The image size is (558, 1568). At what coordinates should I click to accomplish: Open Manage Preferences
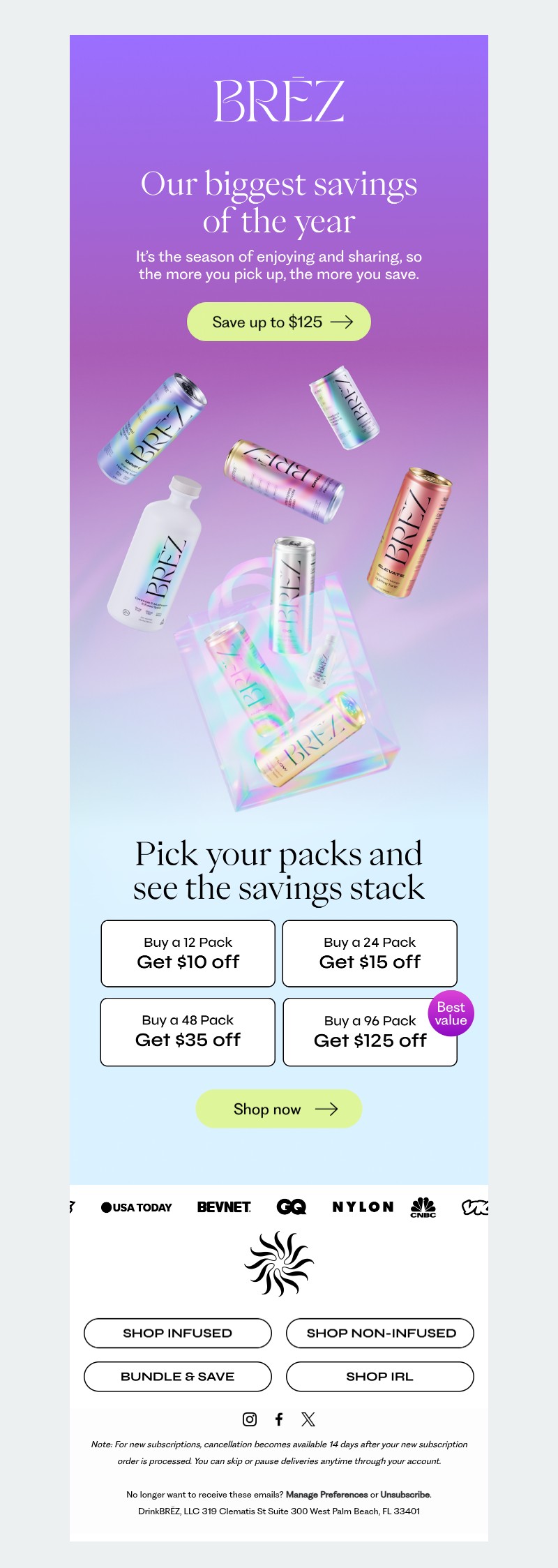326,1494
